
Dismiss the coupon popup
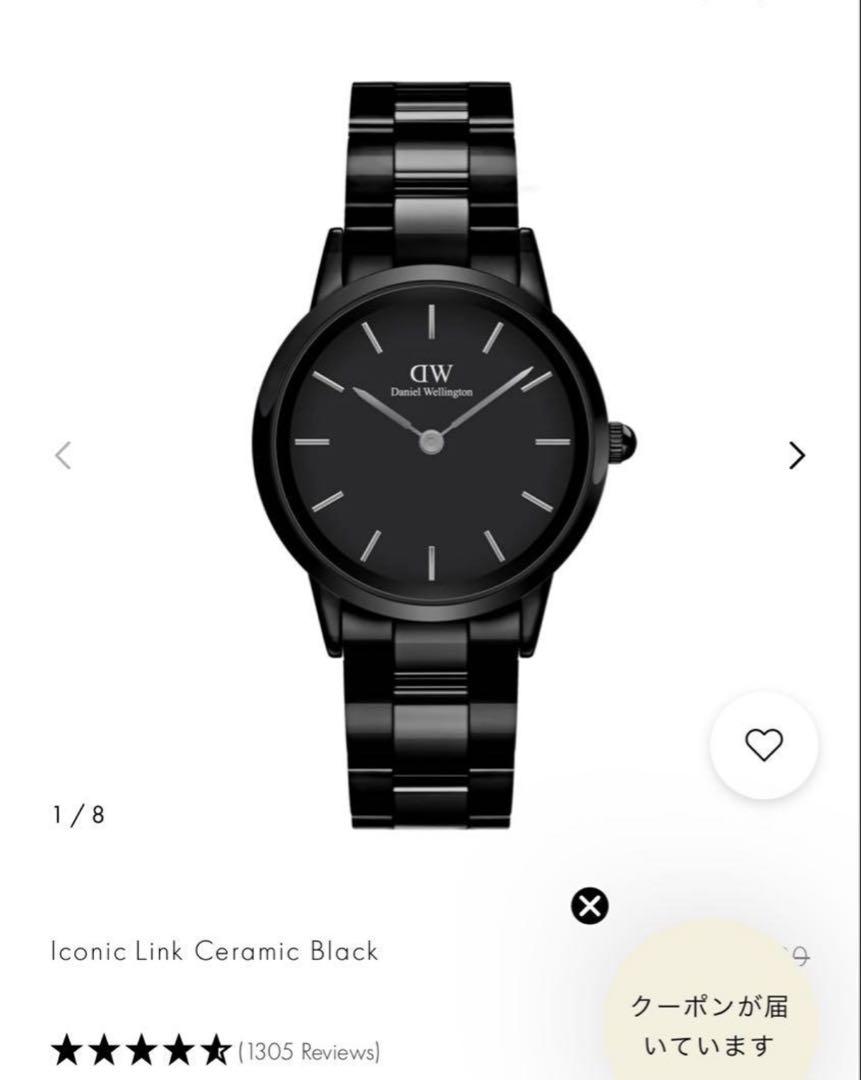(589, 906)
